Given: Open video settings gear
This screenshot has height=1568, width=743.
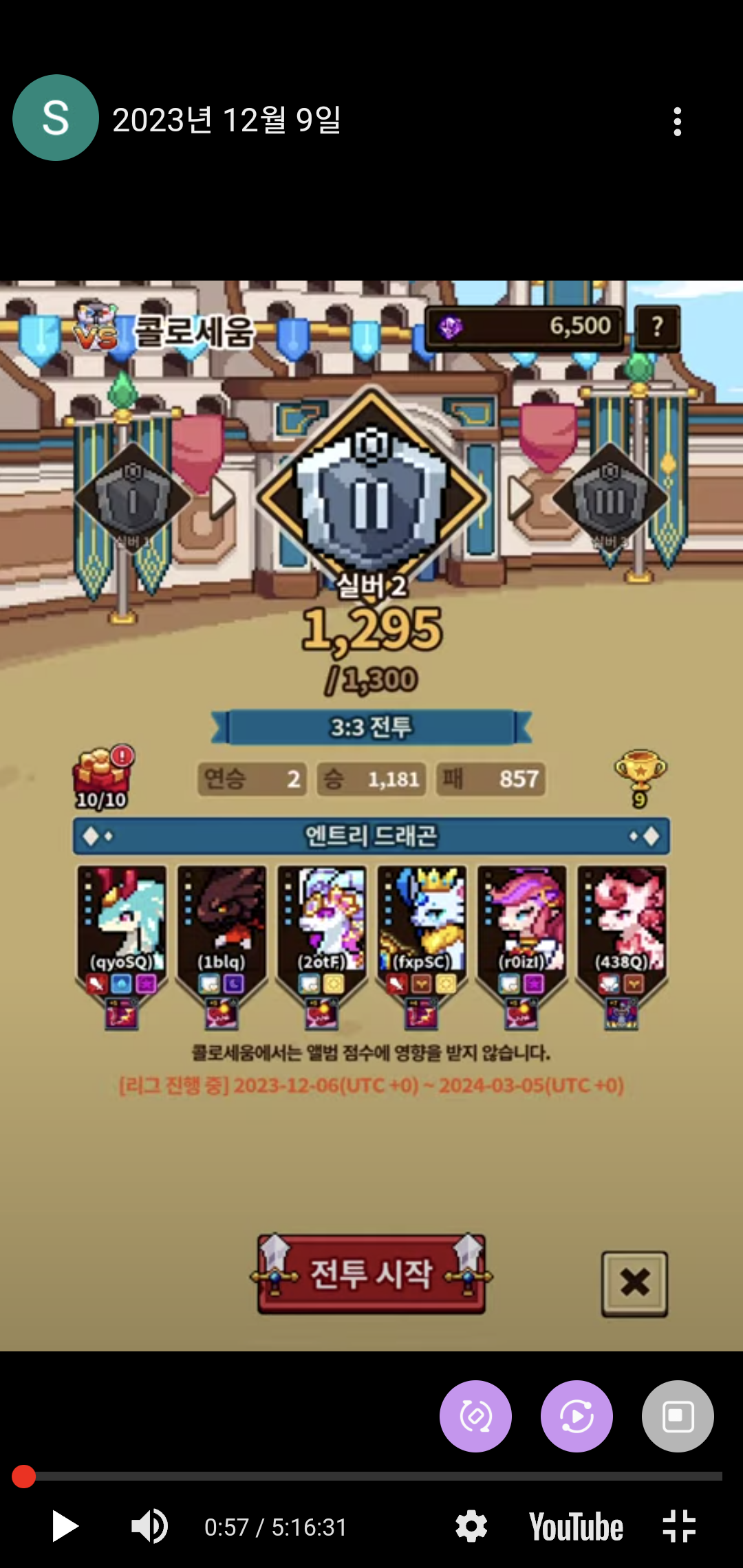Looking at the screenshot, I should click(x=471, y=1527).
